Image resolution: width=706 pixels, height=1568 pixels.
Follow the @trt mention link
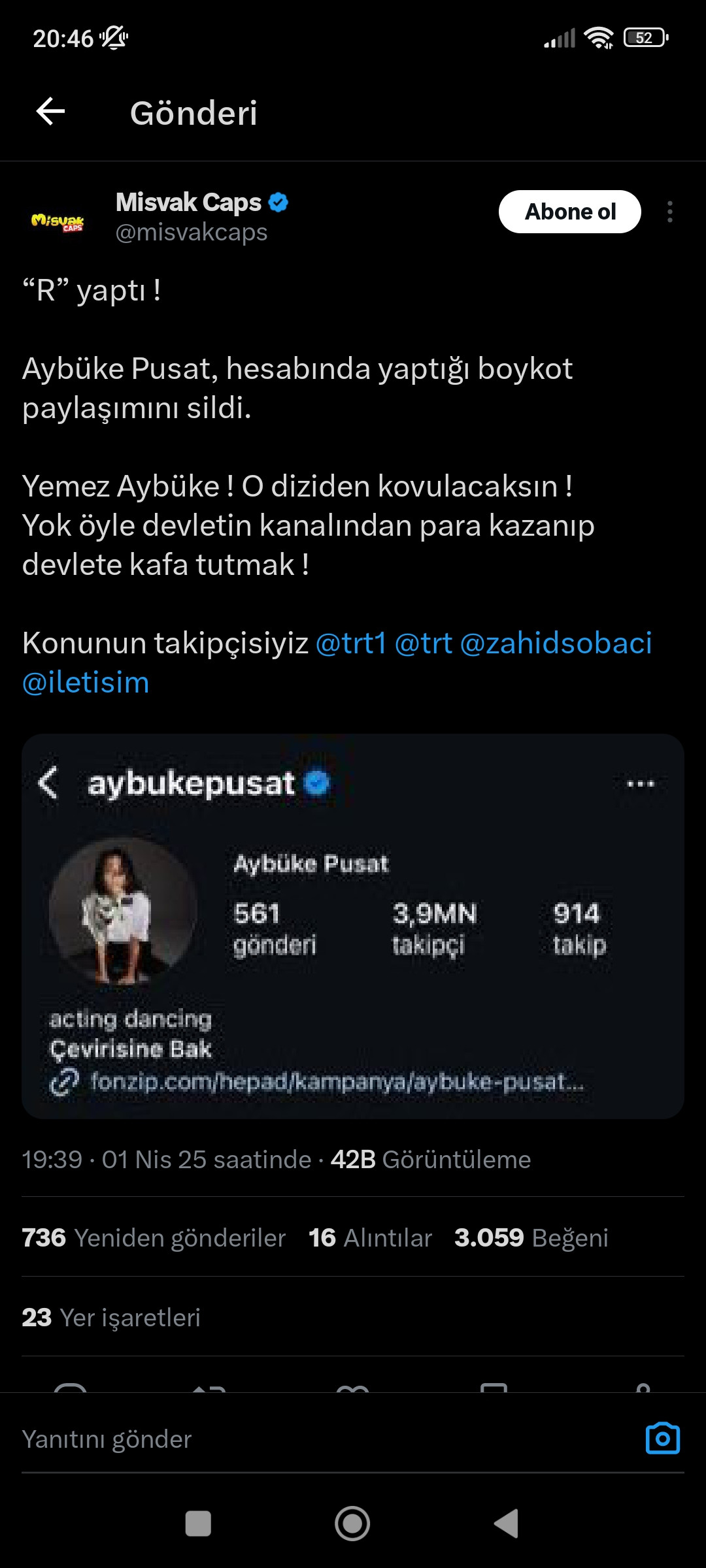click(x=424, y=643)
